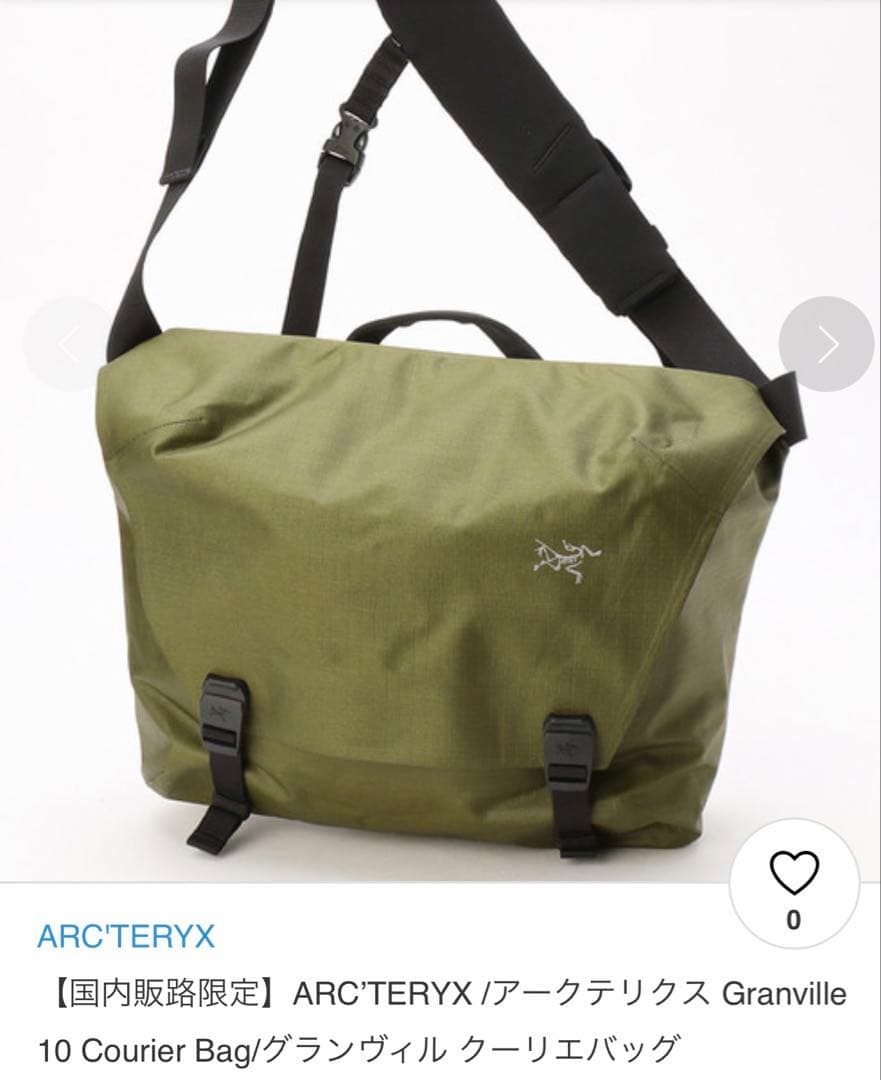View the Granville 10 Courier Bag product title
The width and height of the screenshot is (881, 1080).
pos(440,1015)
